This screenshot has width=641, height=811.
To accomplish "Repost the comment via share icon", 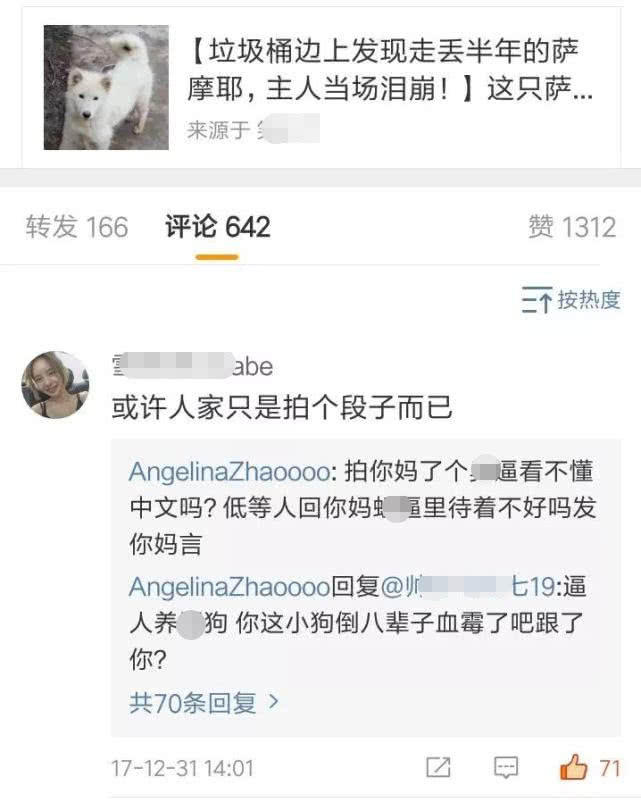I will 438,768.
